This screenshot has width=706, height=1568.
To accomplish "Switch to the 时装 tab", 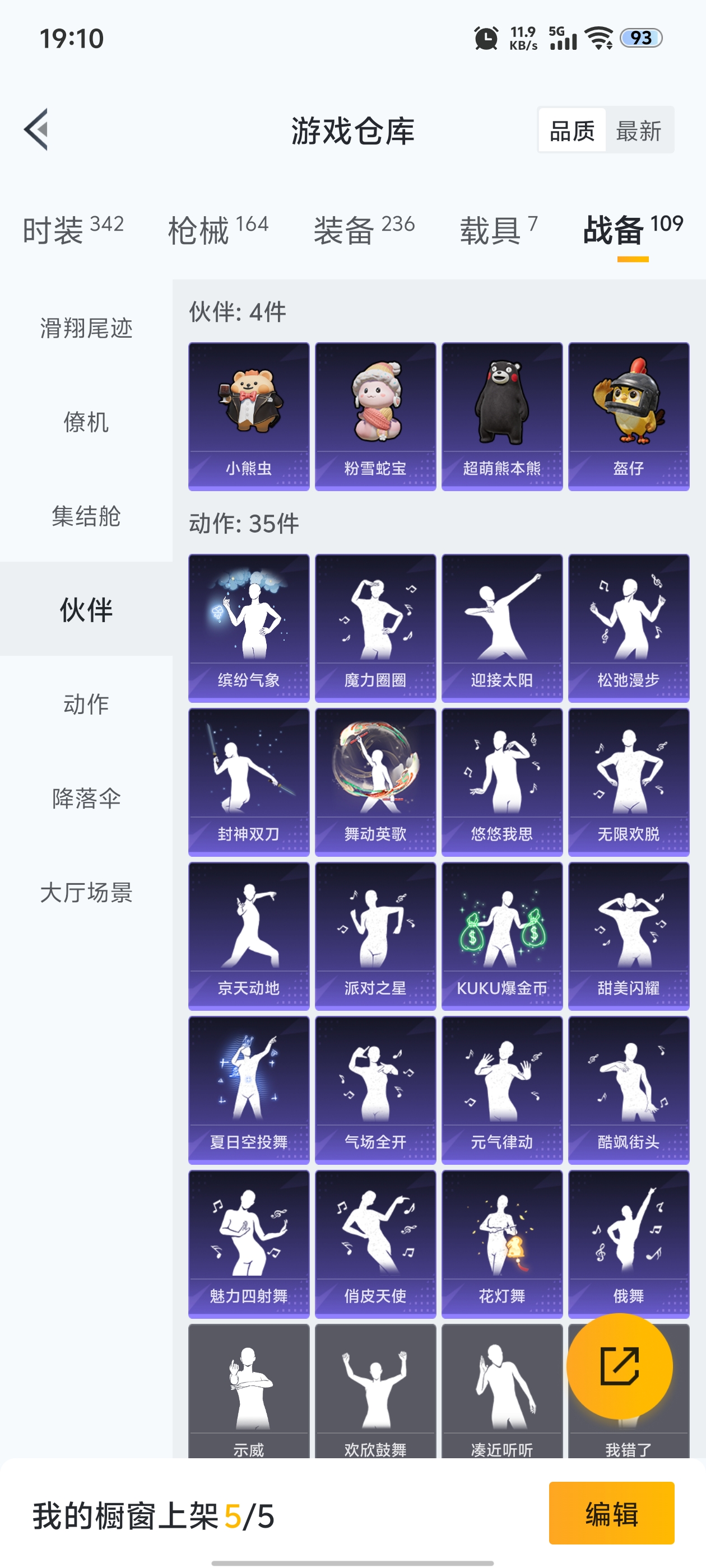I will (x=73, y=230).
